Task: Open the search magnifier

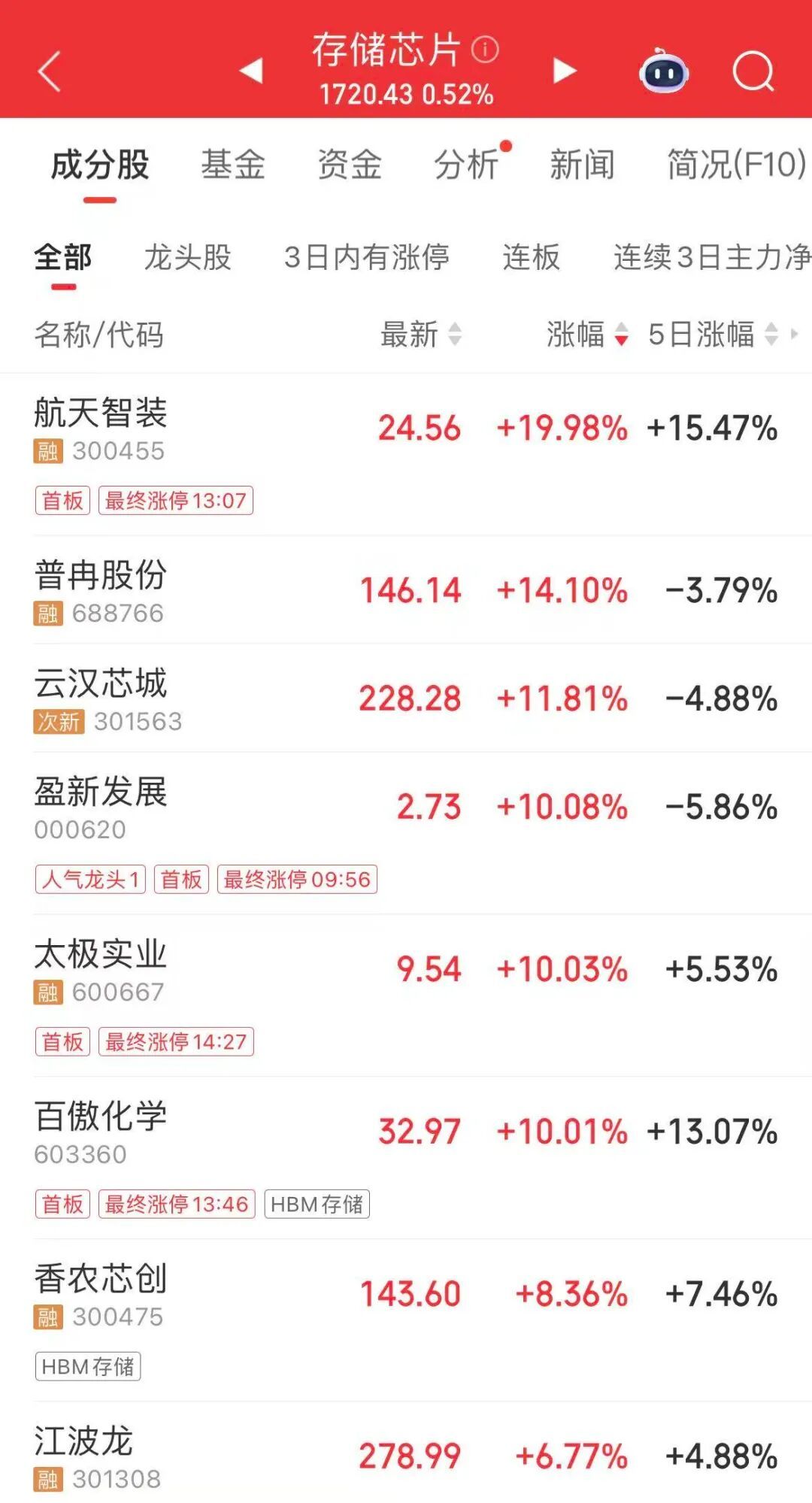Action: coord(753,71)
